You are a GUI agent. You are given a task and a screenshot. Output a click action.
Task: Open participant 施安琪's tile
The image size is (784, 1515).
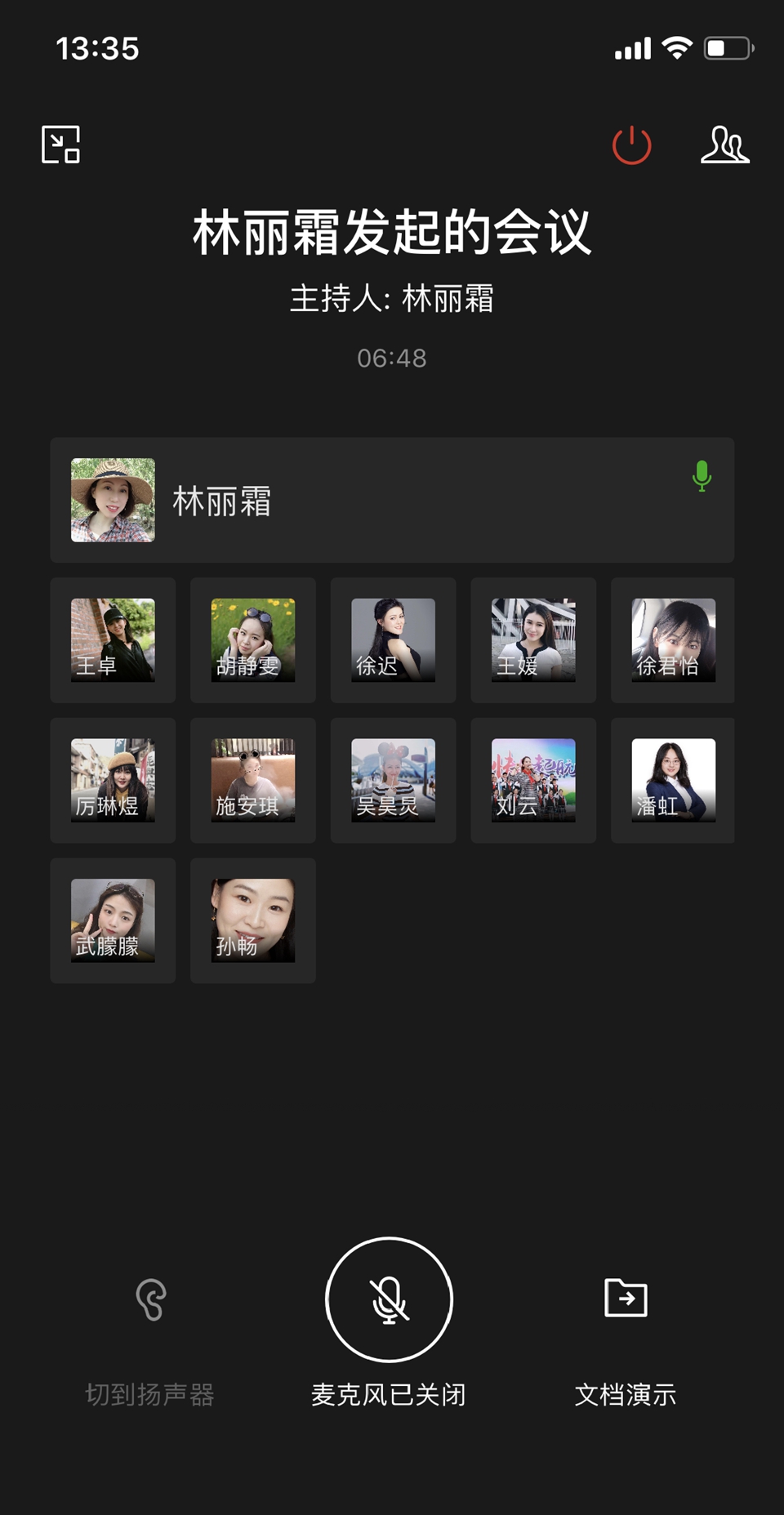tap(253, 780)
